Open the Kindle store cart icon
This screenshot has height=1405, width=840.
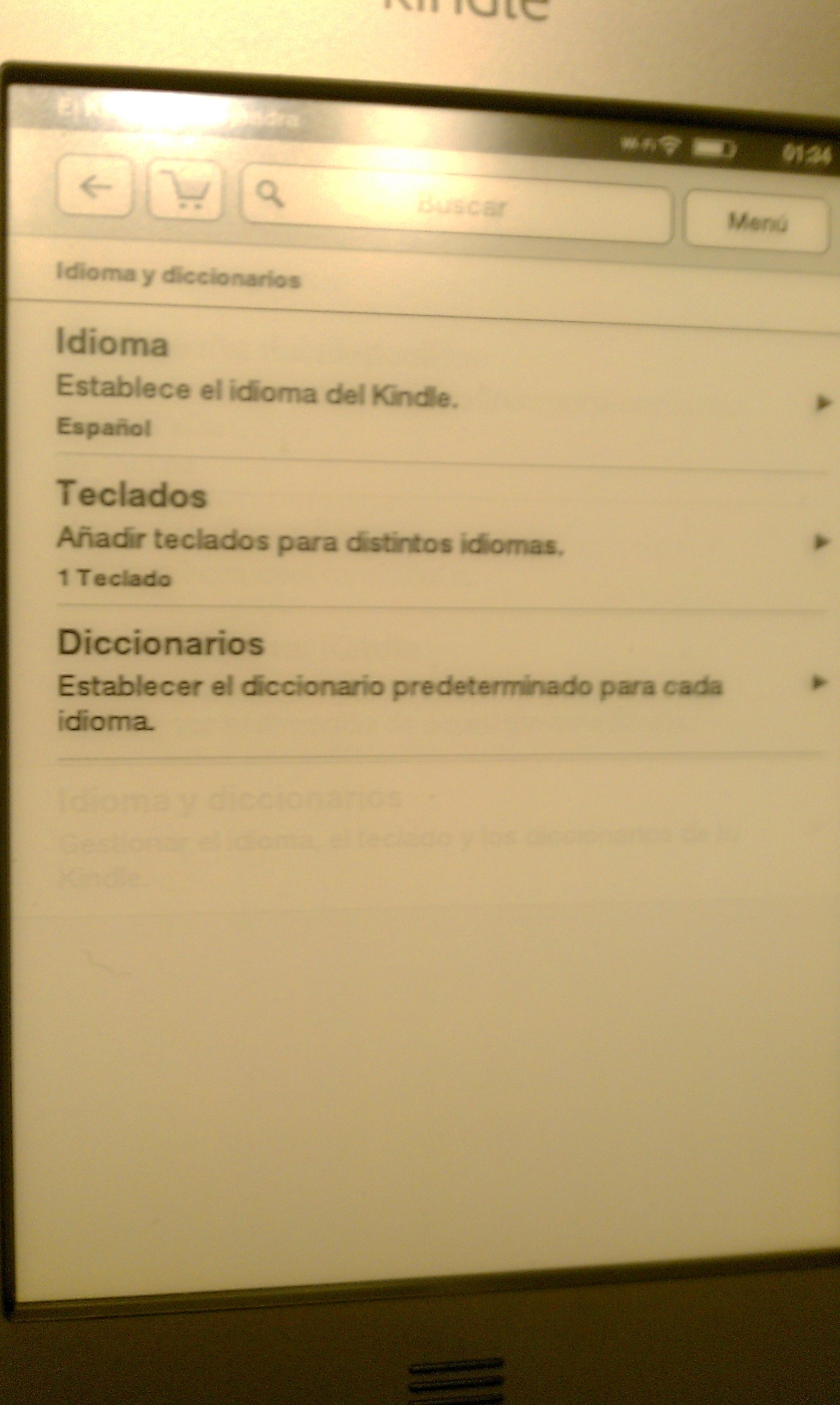tap(186, 189)
